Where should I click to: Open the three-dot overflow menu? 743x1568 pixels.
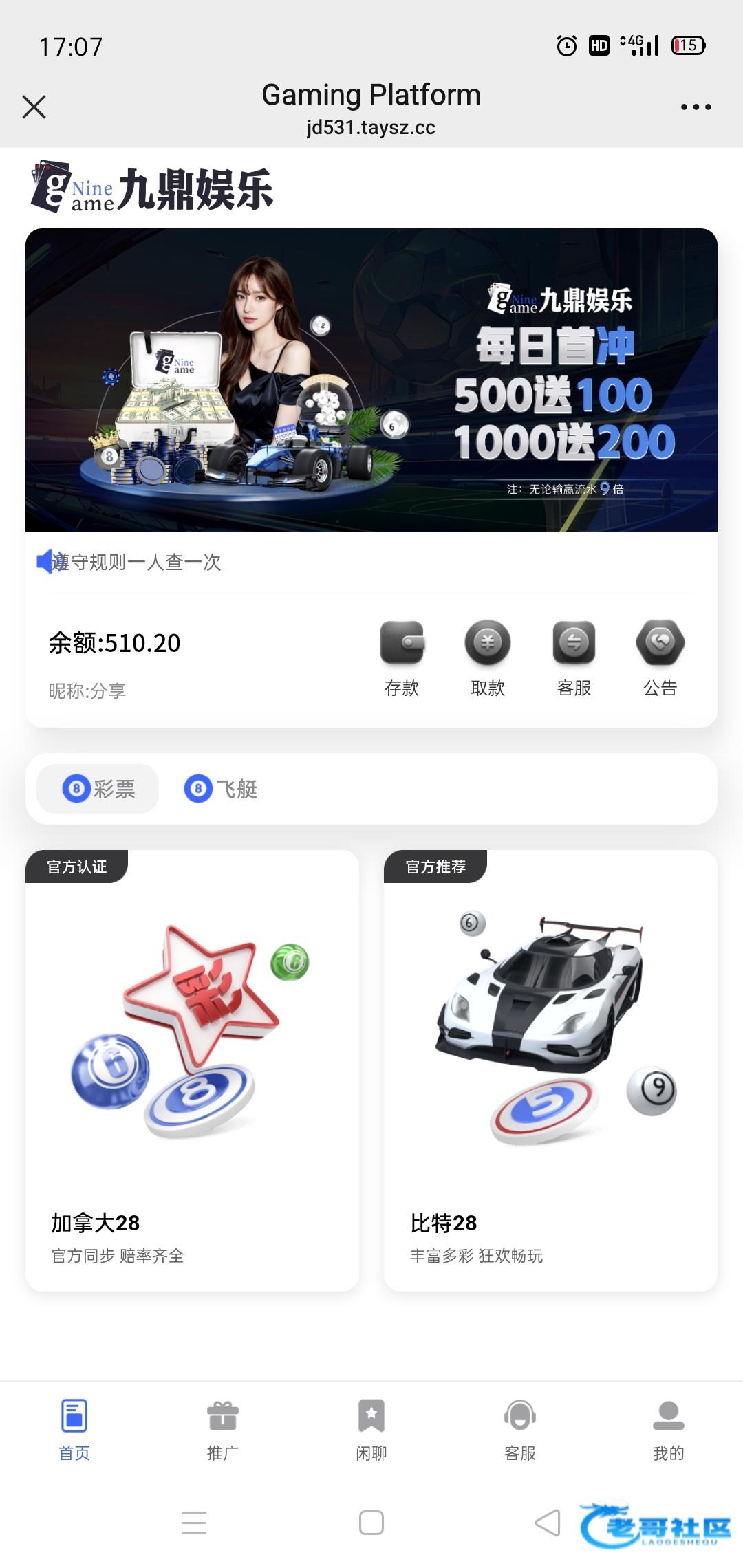coord(696,107)
